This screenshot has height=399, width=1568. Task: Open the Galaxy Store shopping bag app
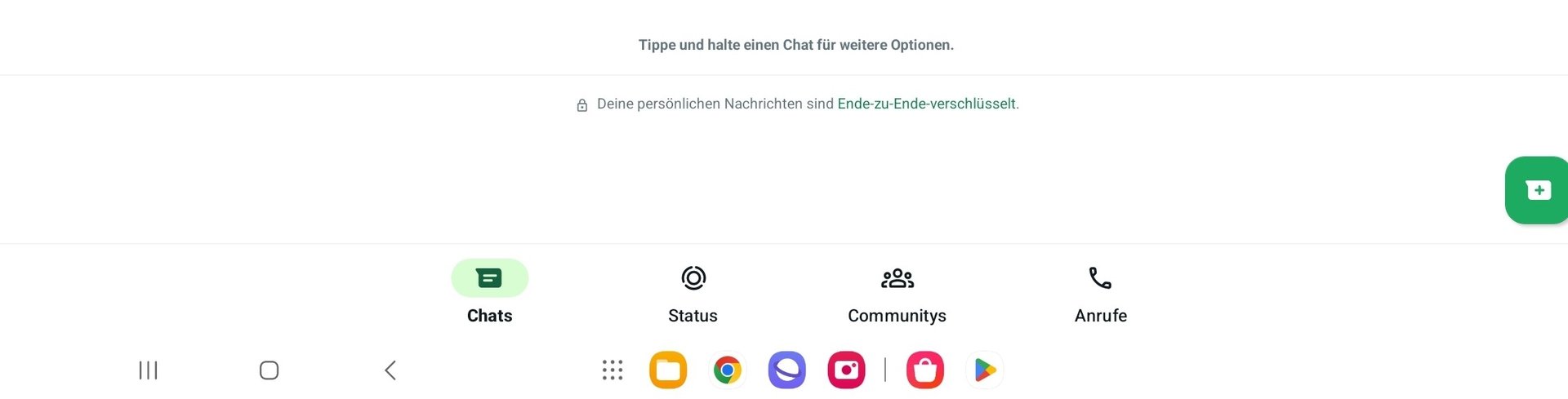click(x=924, y=370)
